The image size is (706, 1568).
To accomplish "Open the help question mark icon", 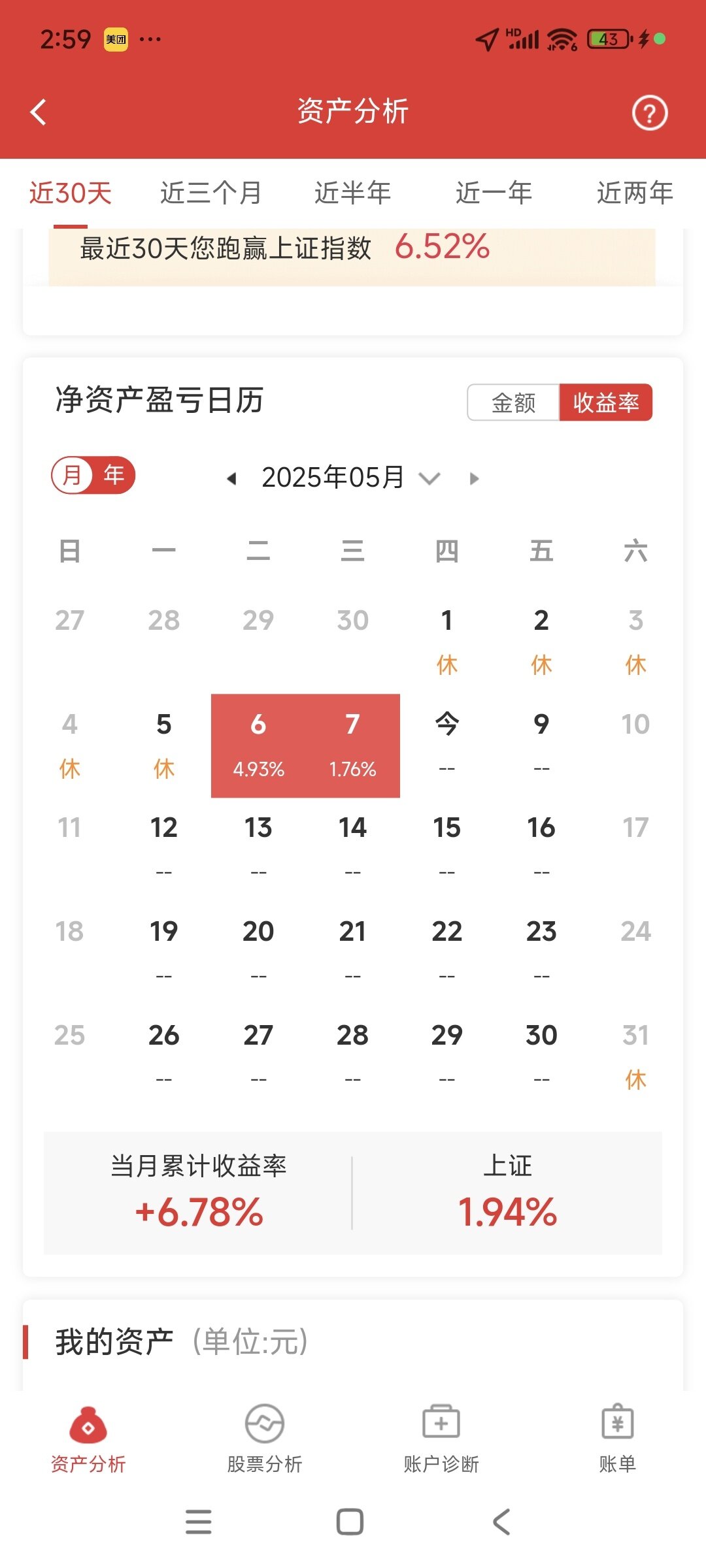I will [x=650, y=112].
